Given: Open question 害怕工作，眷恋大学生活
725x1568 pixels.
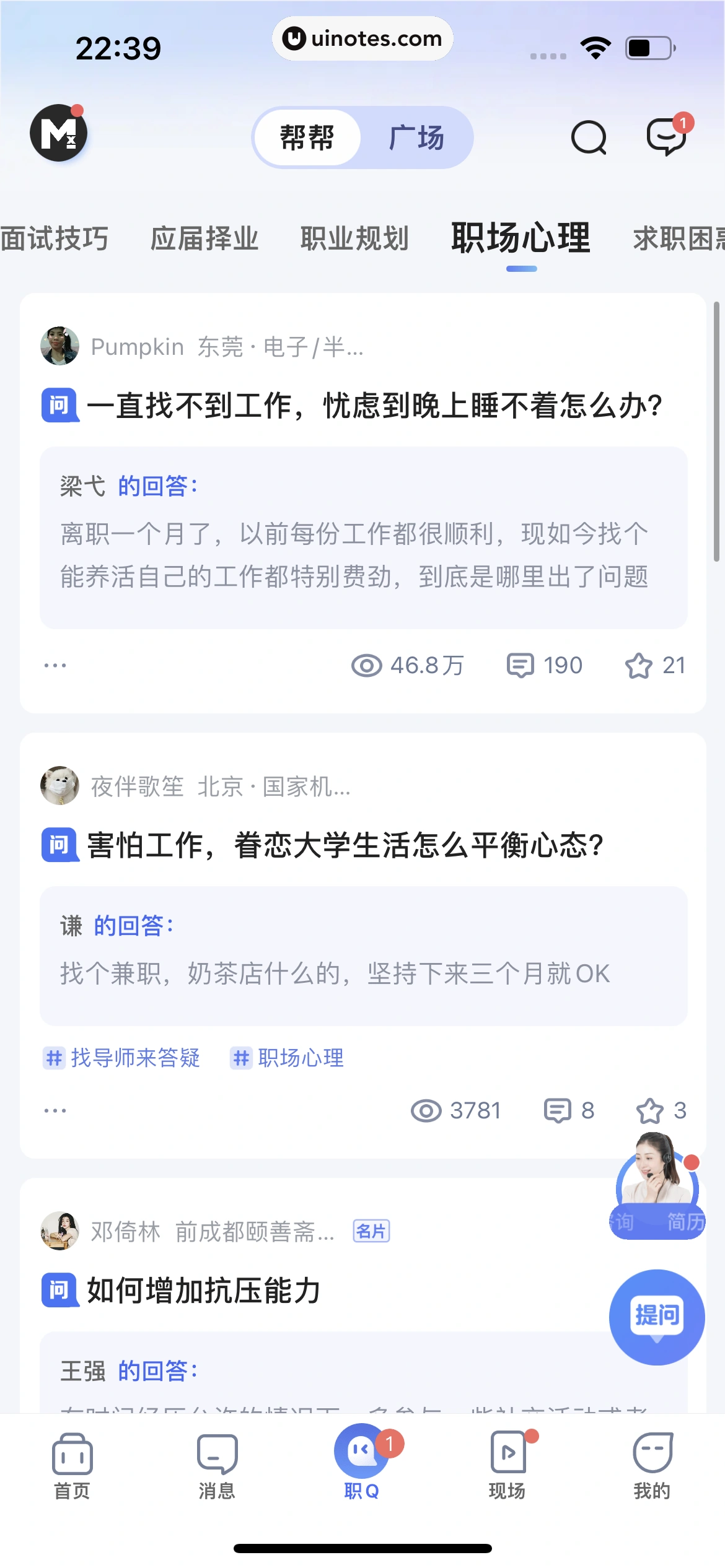Looking at the screenshot, I should coord(345,846).
